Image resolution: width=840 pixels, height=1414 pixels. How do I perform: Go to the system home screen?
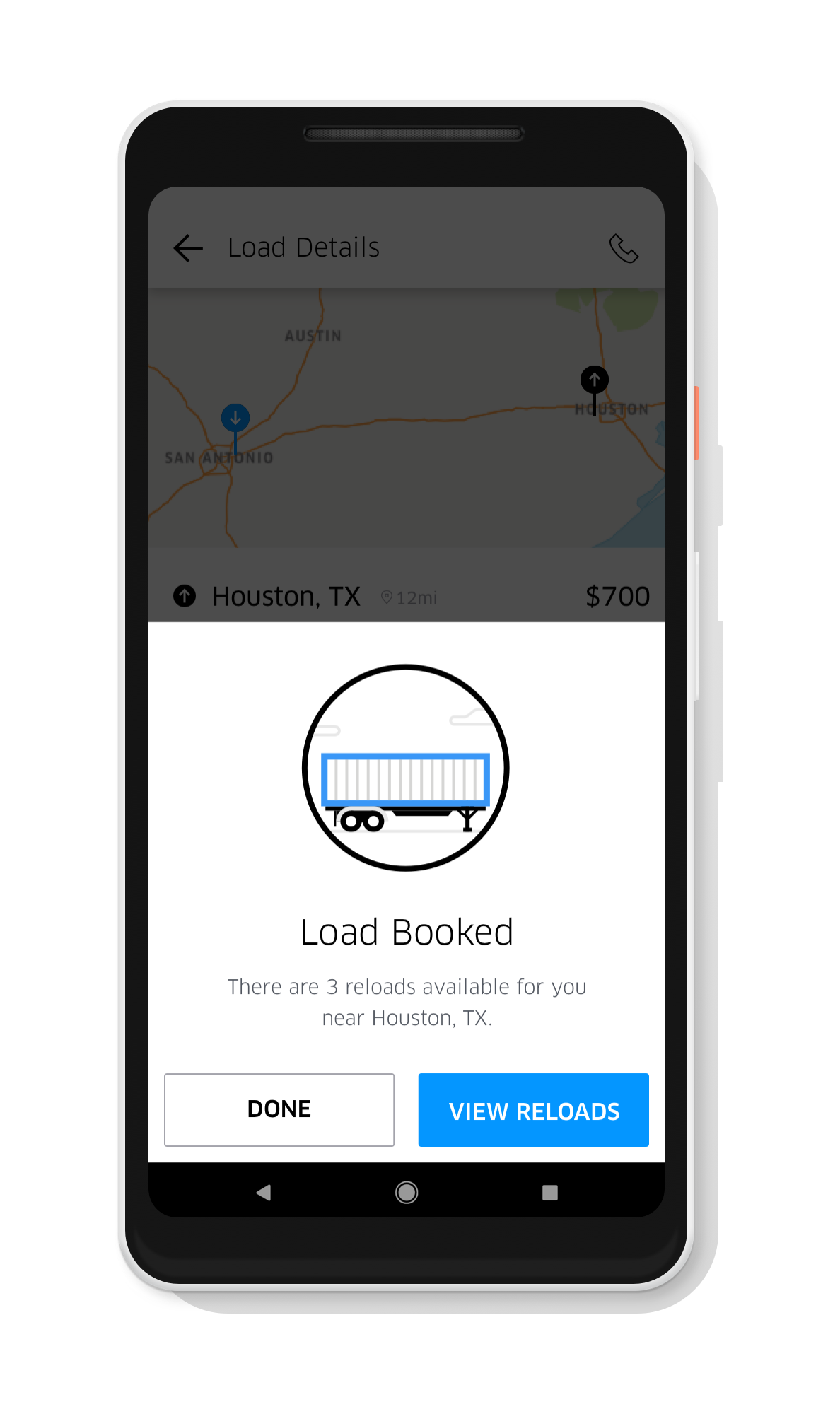407,1193
